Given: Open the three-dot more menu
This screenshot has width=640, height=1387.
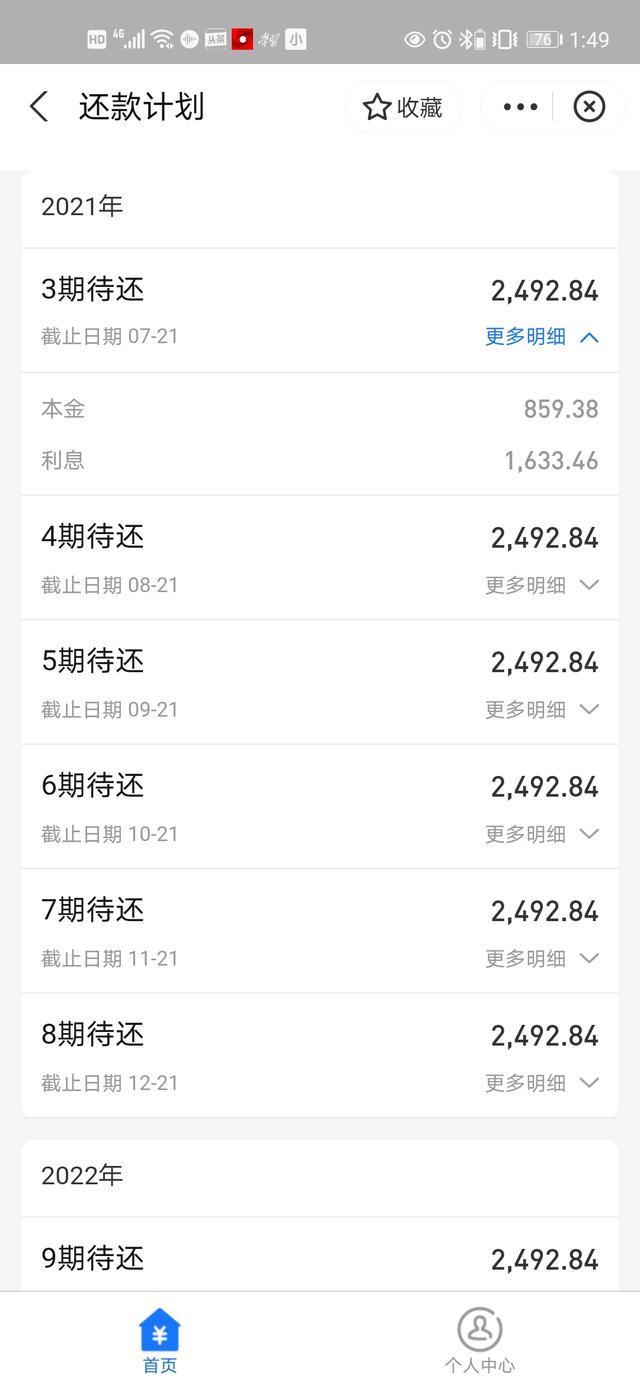Looking at the screenshot, I should [x=520, y=107].
